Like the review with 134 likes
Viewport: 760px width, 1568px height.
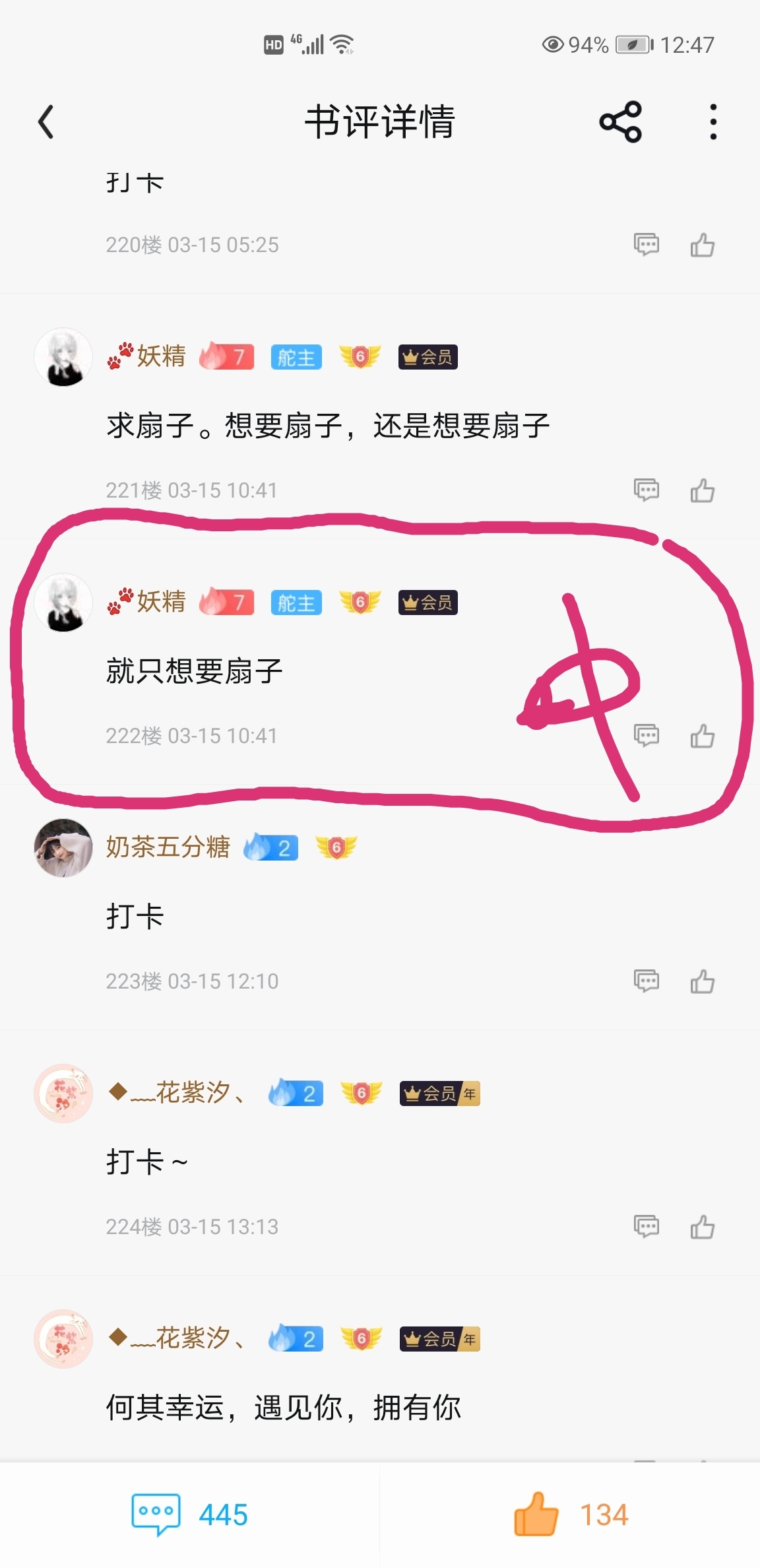(570, 1515)
